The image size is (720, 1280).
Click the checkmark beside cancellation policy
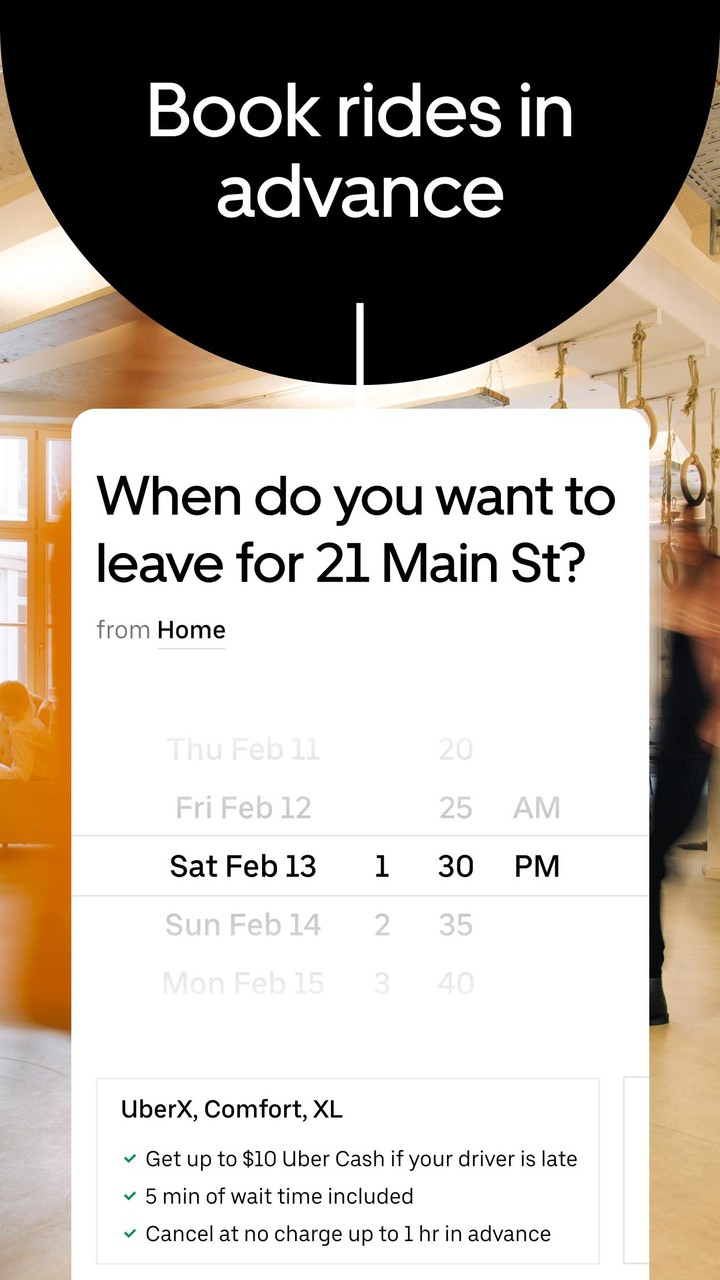click(128, 1234)
